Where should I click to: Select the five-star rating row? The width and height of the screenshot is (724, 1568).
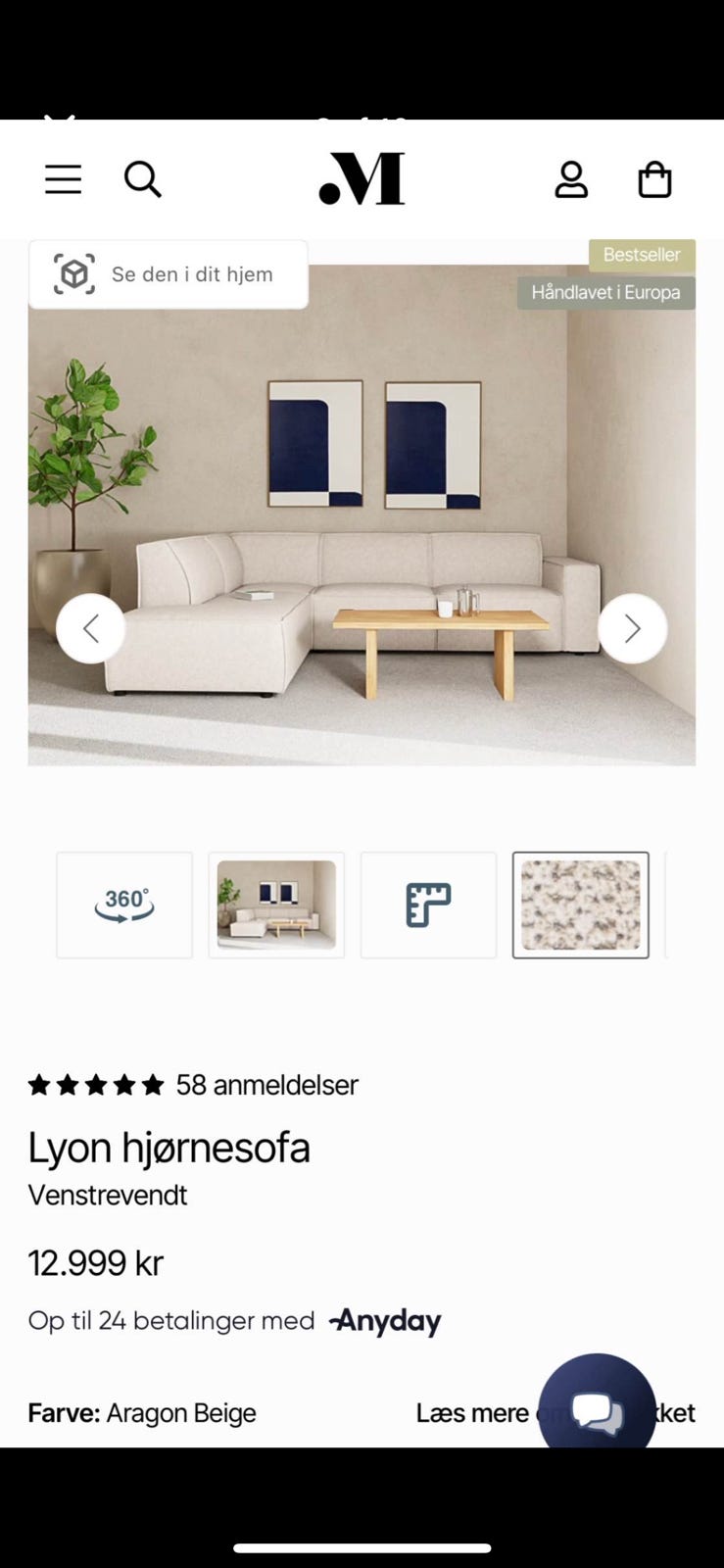96,1084
